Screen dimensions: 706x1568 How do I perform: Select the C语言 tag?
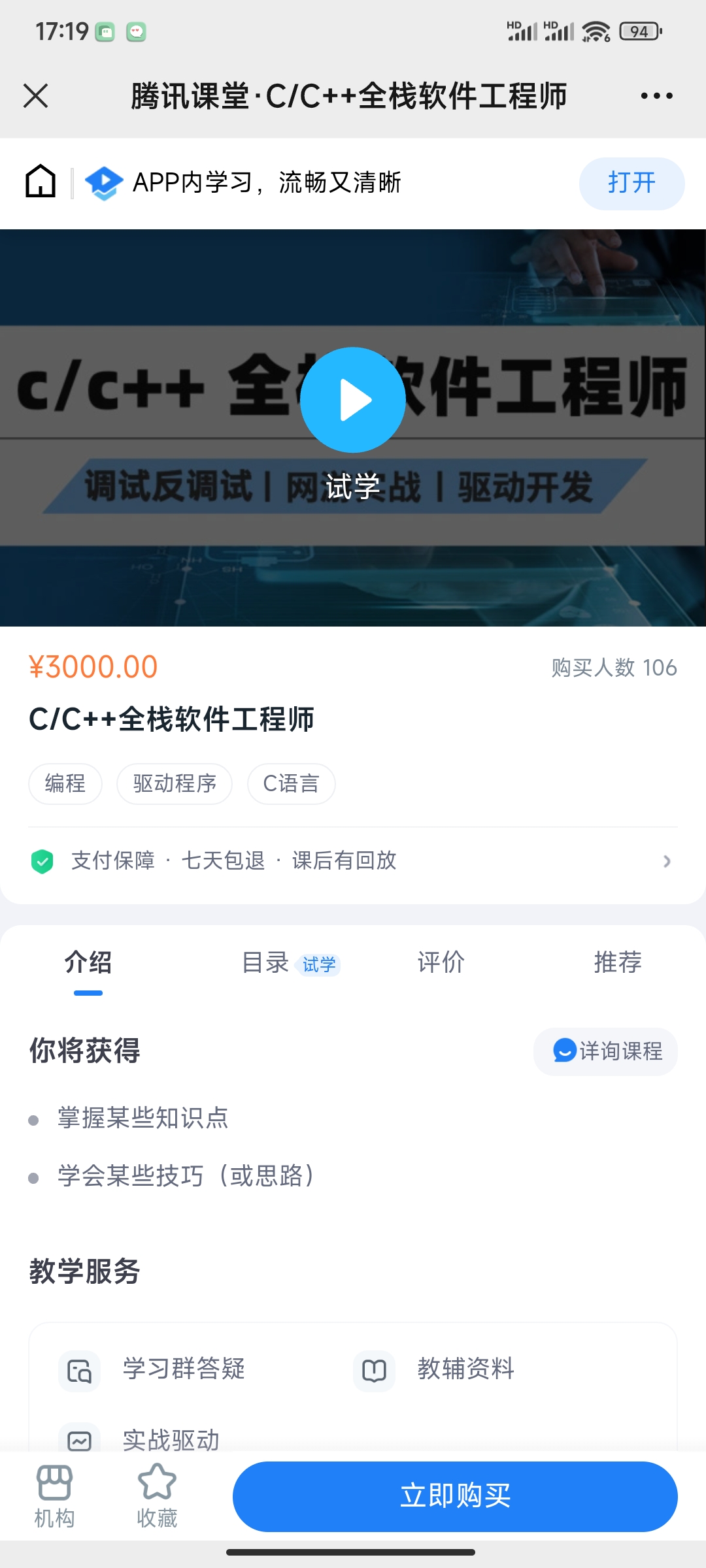click(291, 783)
